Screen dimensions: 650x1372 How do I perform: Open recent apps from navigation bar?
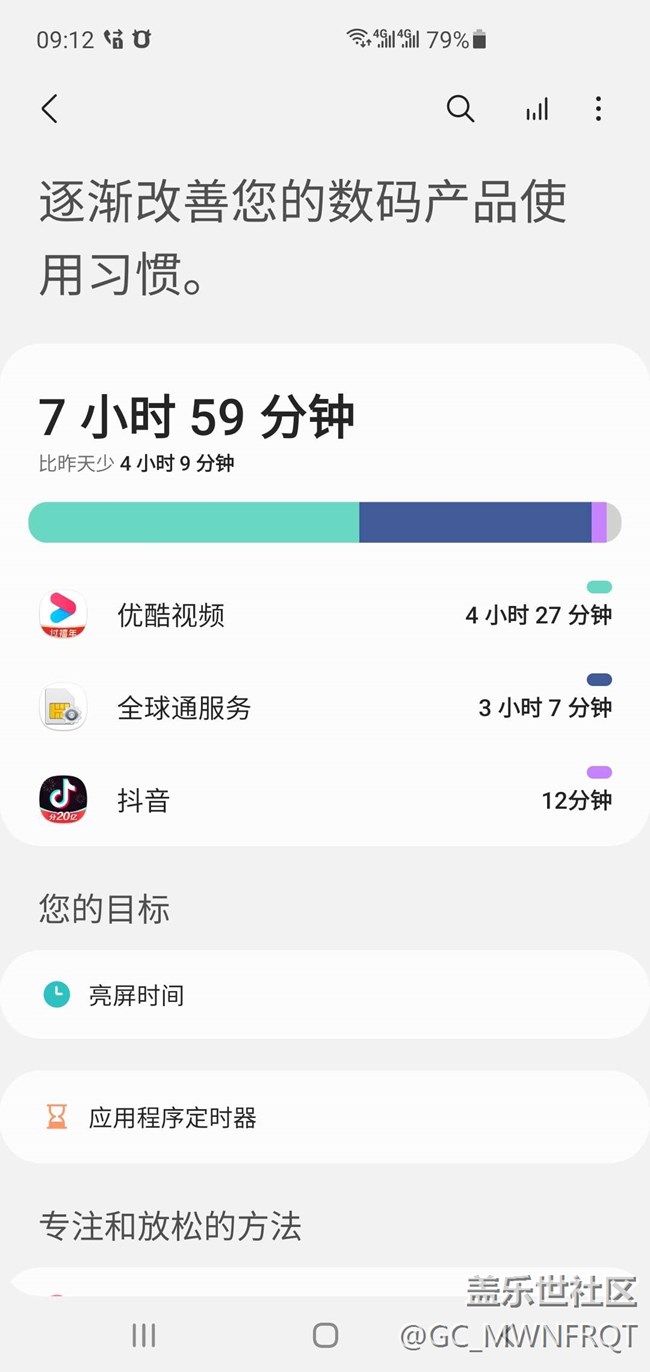(x=144, y=1335)
